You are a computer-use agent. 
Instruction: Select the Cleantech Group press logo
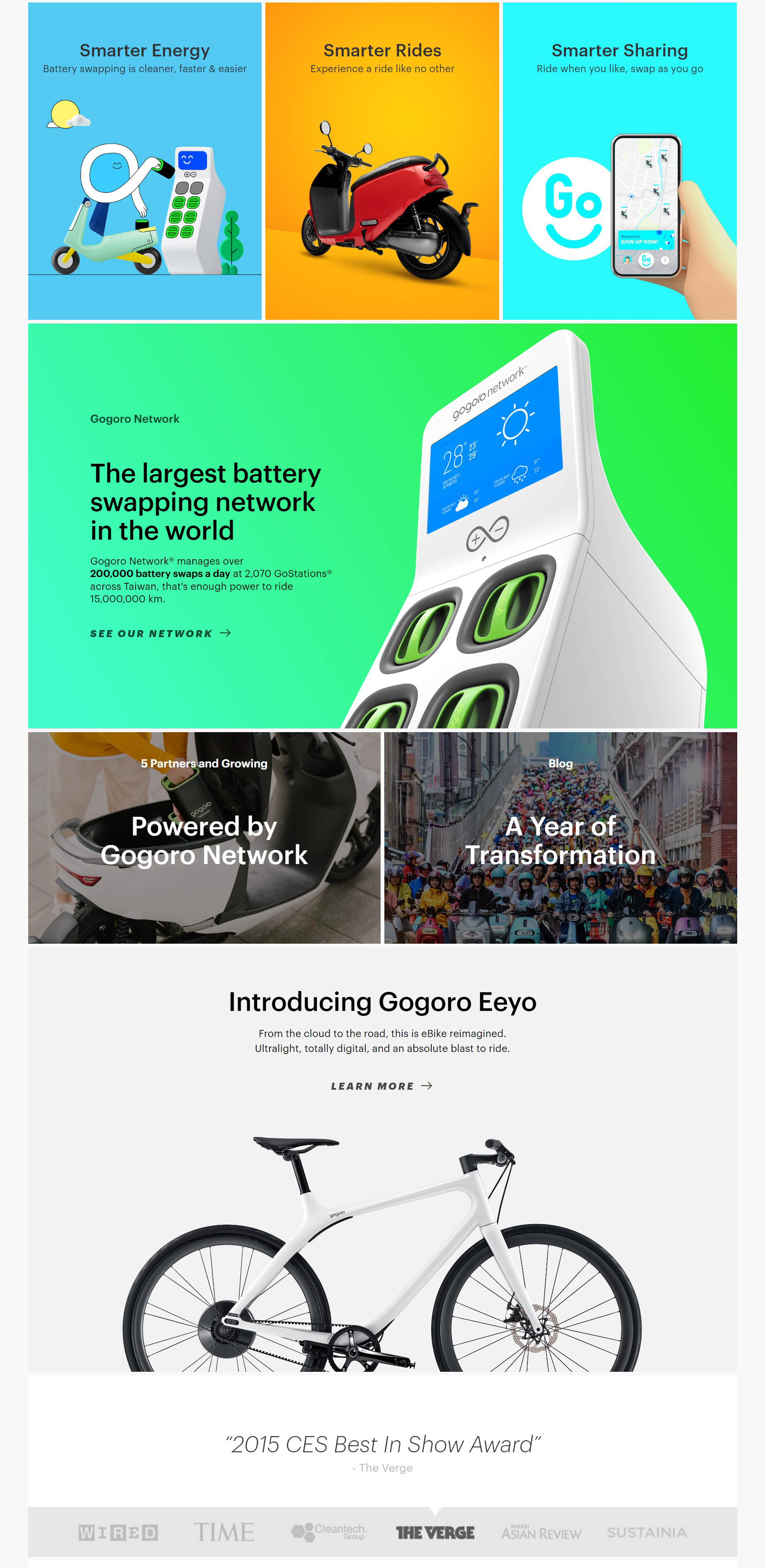329,1532
